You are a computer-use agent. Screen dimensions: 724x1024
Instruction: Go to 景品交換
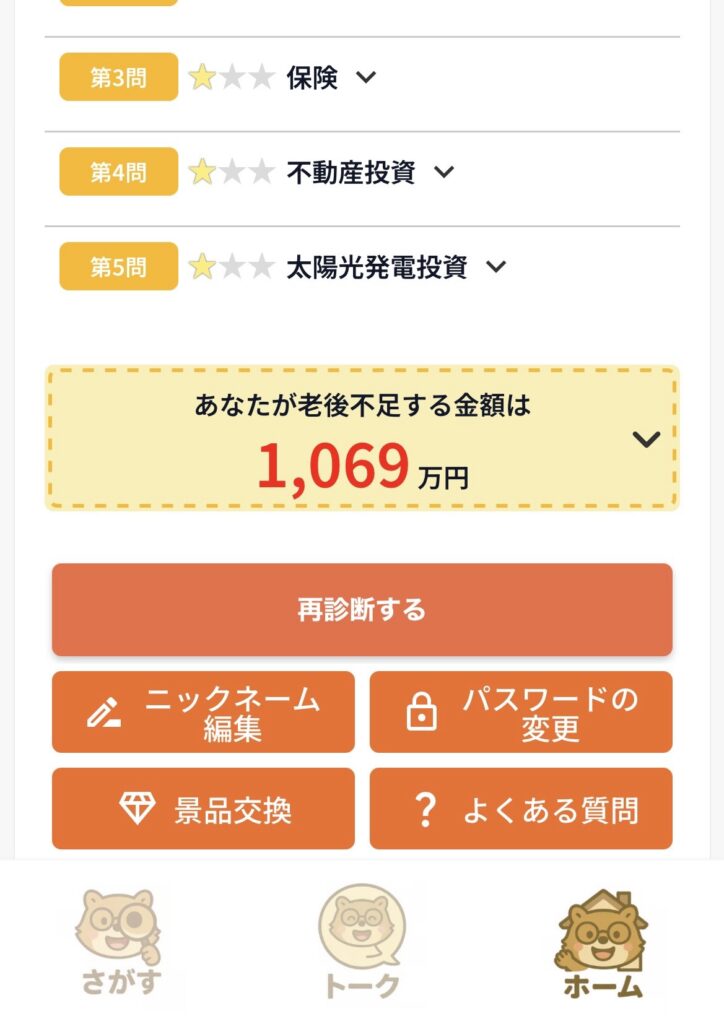click(203, 809)
